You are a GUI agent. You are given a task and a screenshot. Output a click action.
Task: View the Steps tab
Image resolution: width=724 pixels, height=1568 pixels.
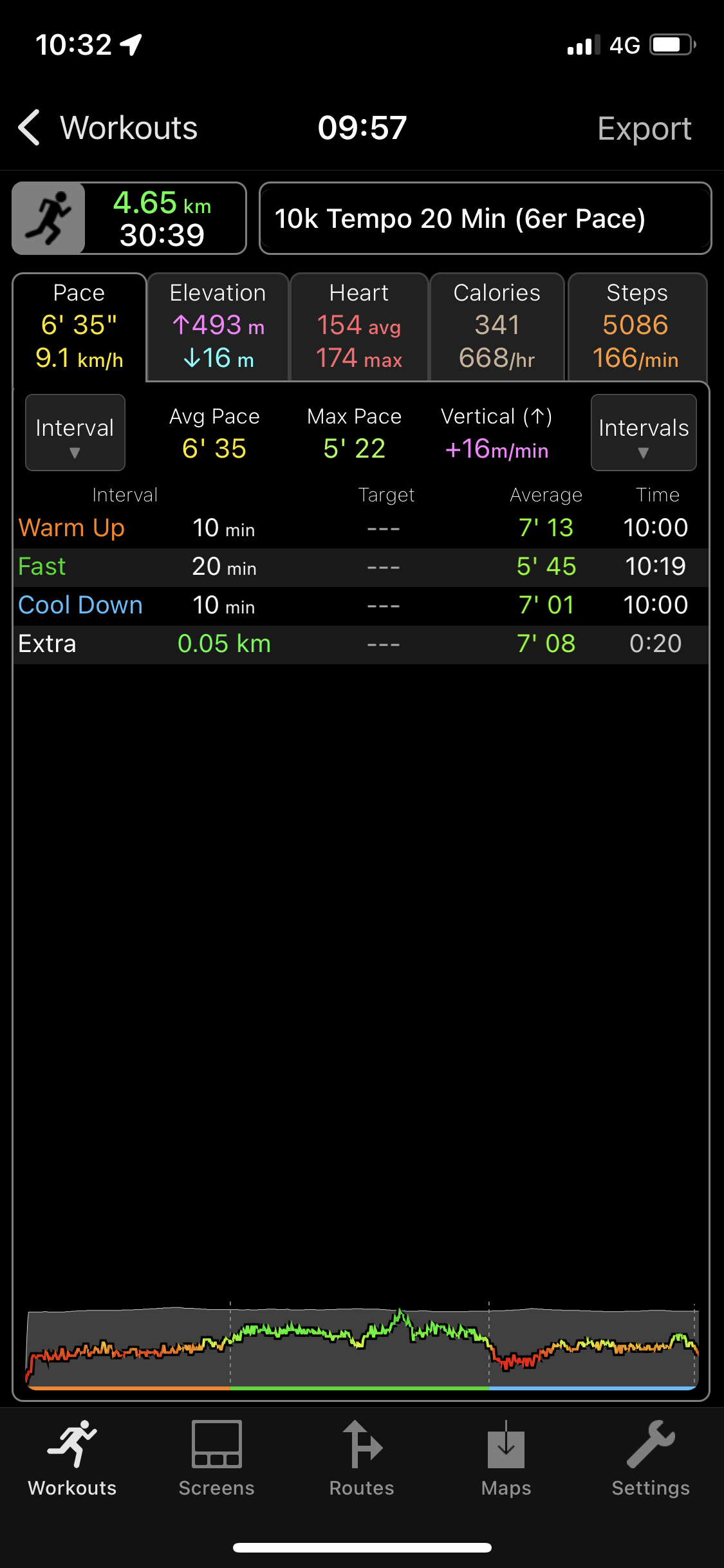(x=636, y=326)
